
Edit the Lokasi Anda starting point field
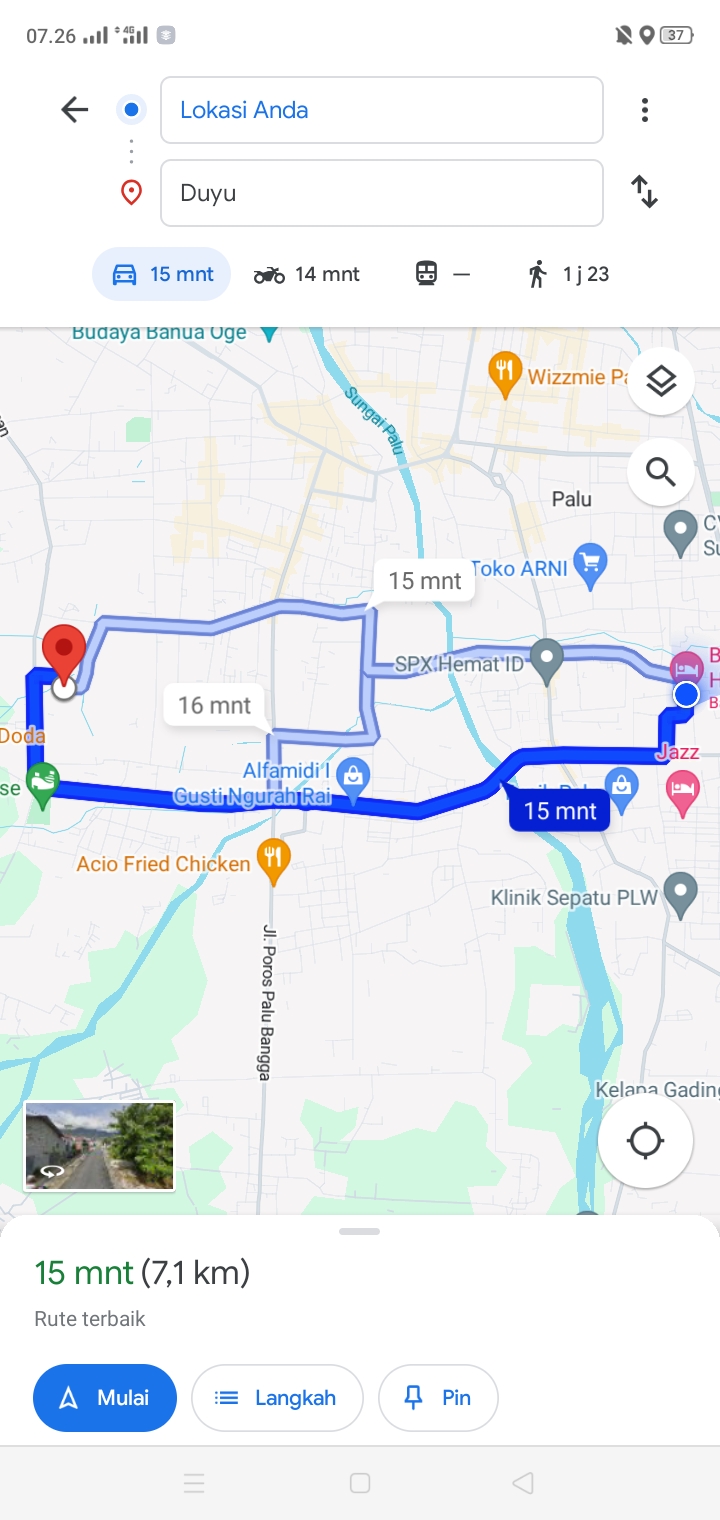pyautogui.click(x=382, y=110)
